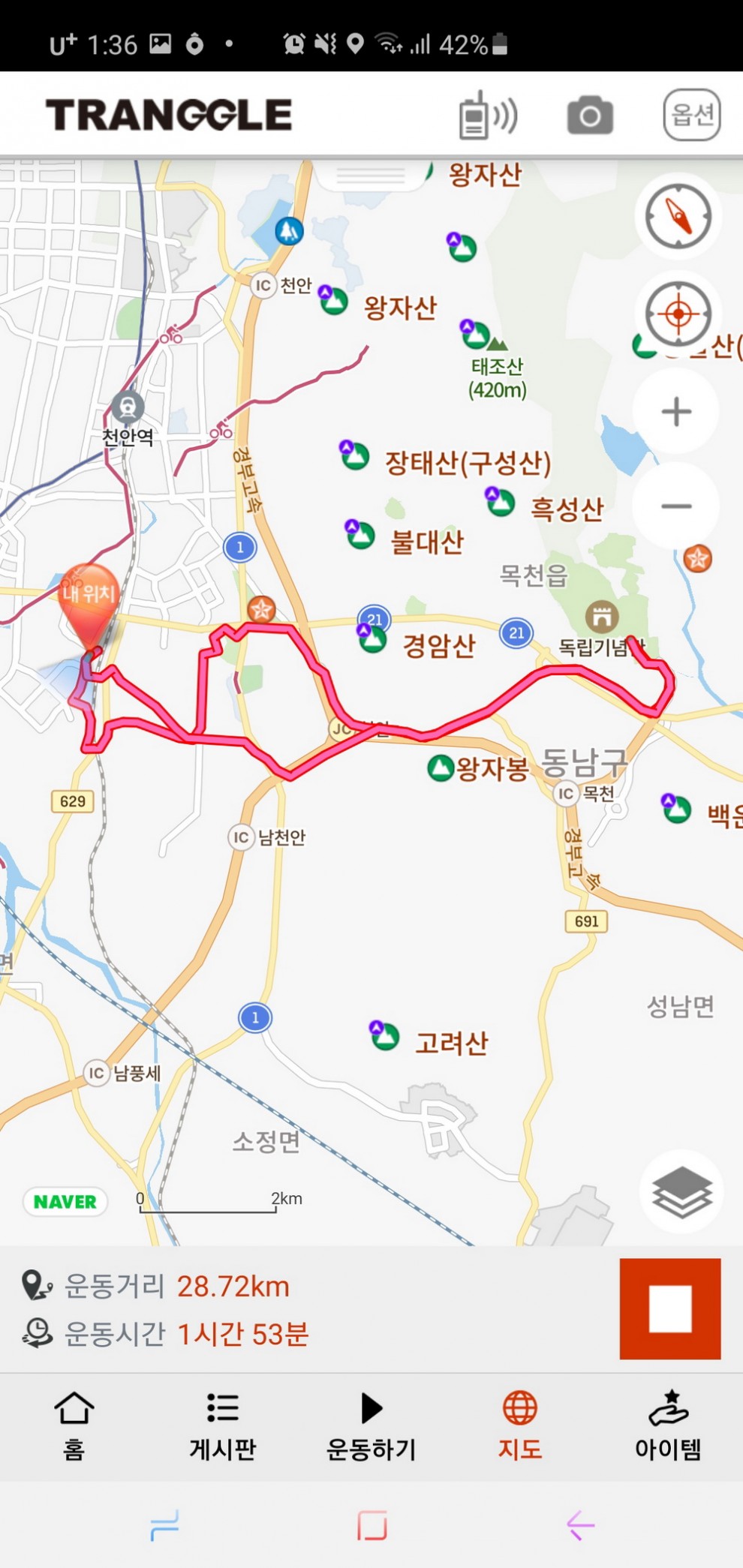Center map on my current location
Screen dimensions: 743x1568
[678, 314]
